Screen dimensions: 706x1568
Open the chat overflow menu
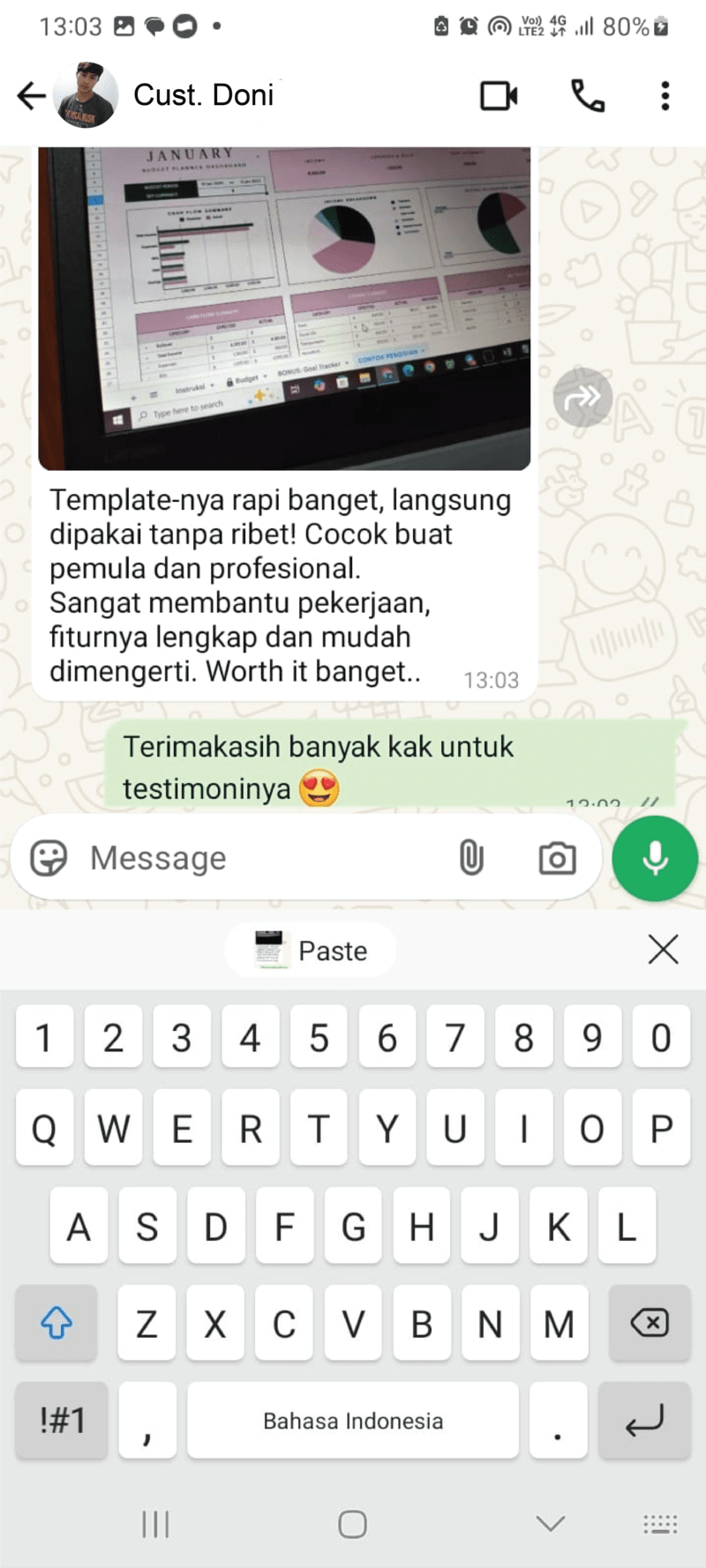pyautogui.click(x=665, y=95)
